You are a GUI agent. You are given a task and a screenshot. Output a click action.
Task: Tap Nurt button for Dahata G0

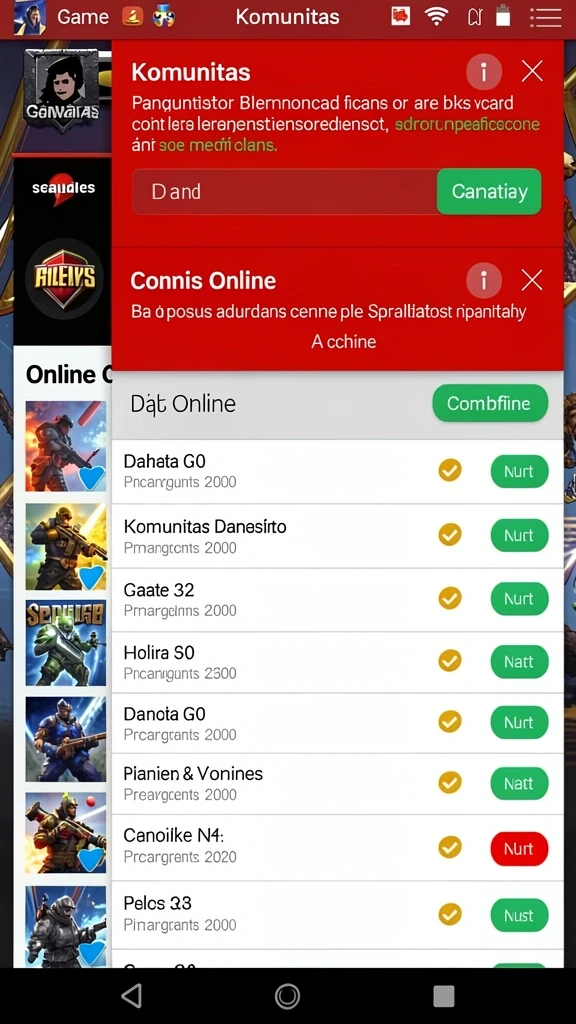(x=519, y=471)
